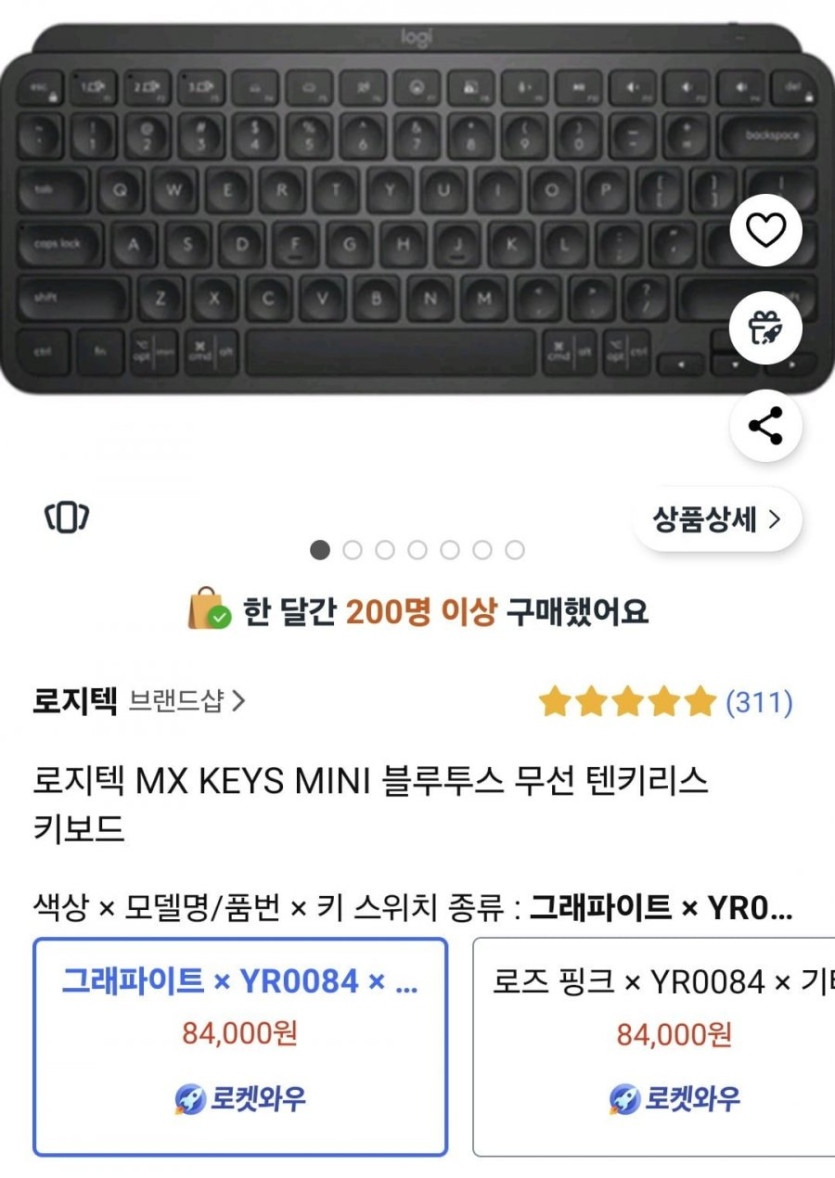Select the 로즈 핑크 × YR0084 option
Image resolution: width=835 pixels, height=1178 pixels.
(x=655, y=1045)
